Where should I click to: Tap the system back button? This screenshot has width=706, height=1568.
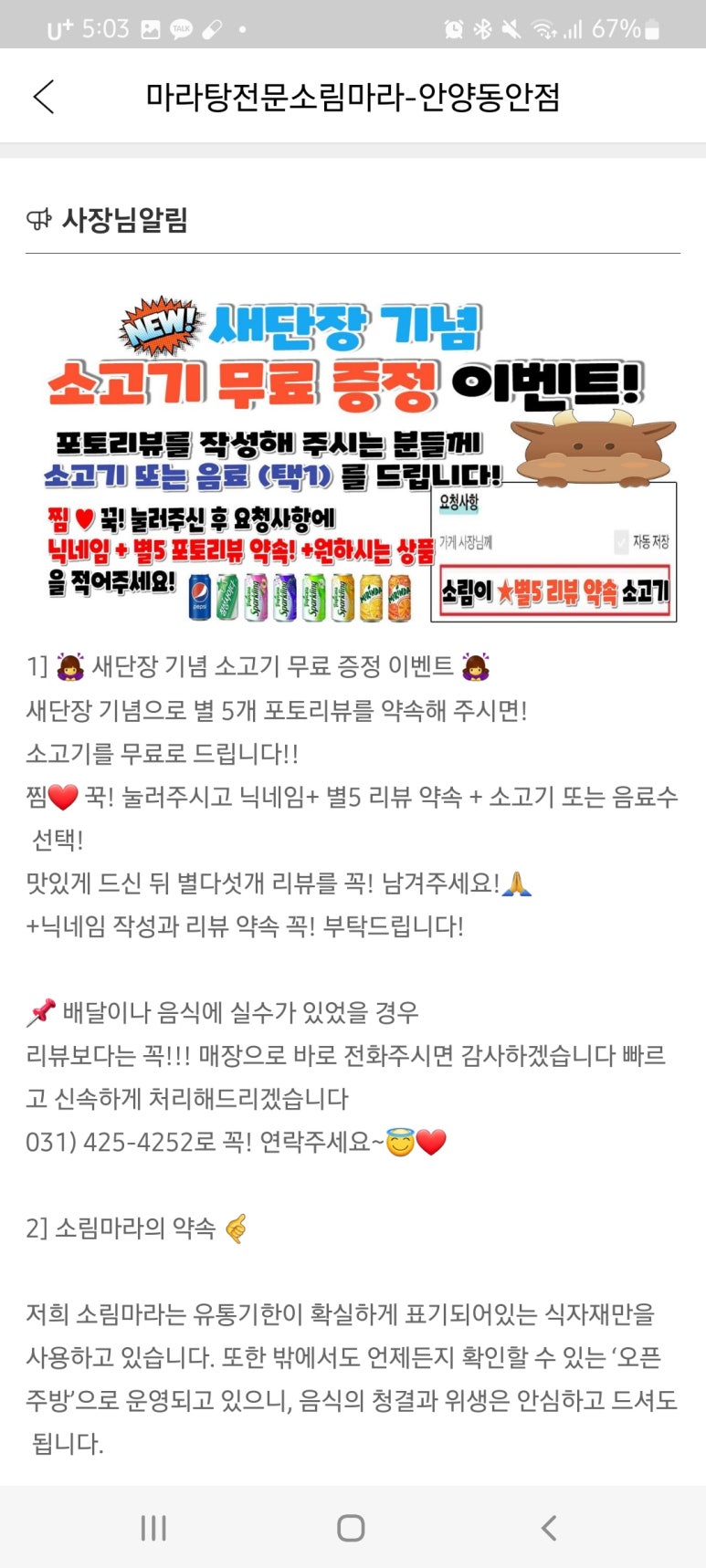tap(549, 1527)
